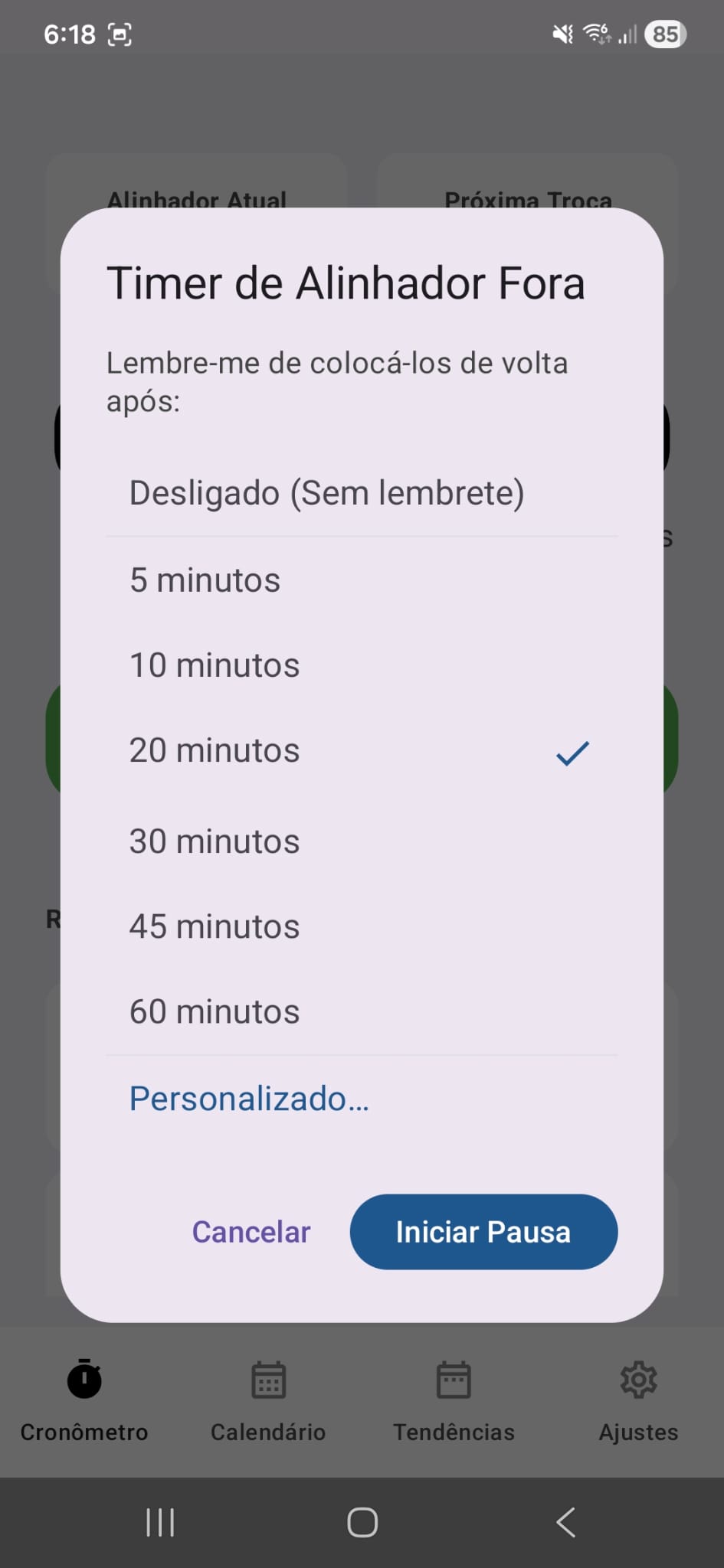Image resolution: width=724 pixels, height=1568 pixels.
Task: Tap the back arrow in navigation bar
Action: tap(565, 1522)
